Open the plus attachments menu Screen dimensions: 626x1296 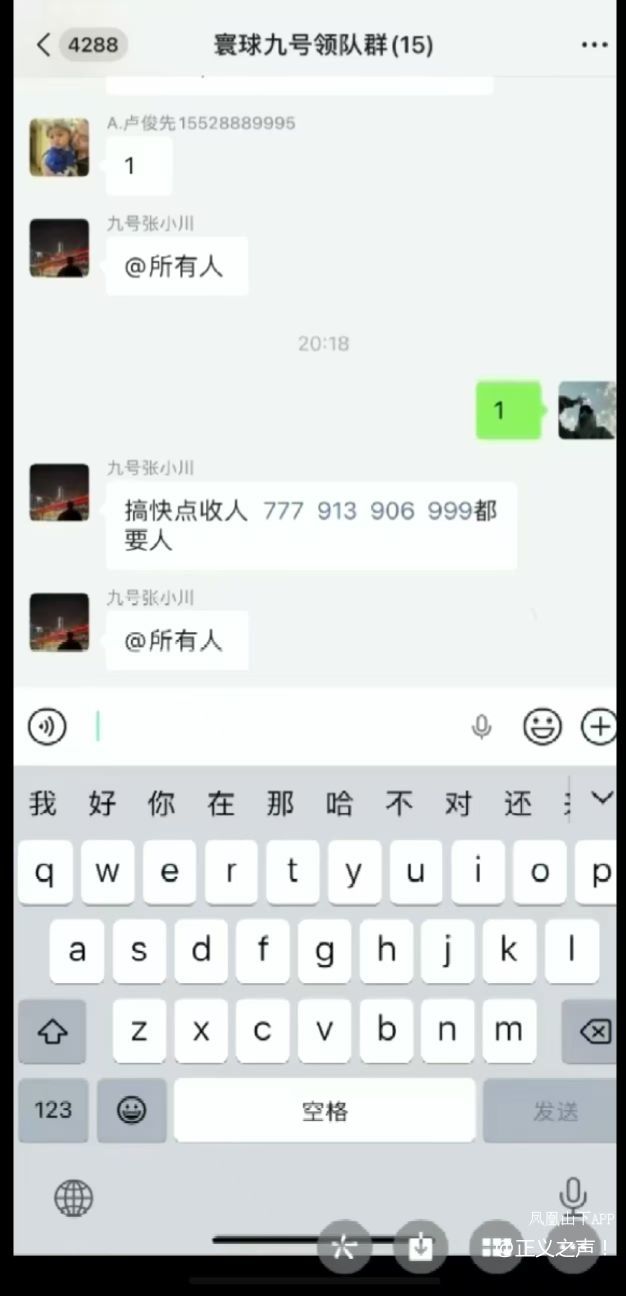599,727
